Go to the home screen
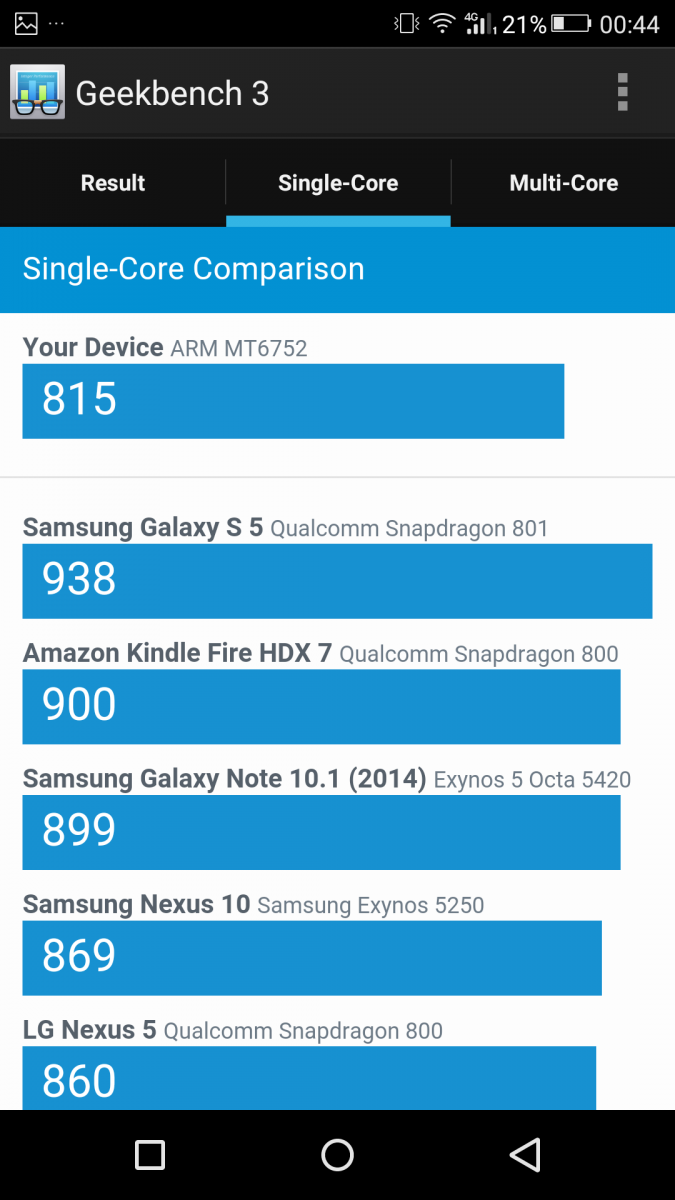The width and height of the screenshot is (675, 1200). click(338, 1155)
